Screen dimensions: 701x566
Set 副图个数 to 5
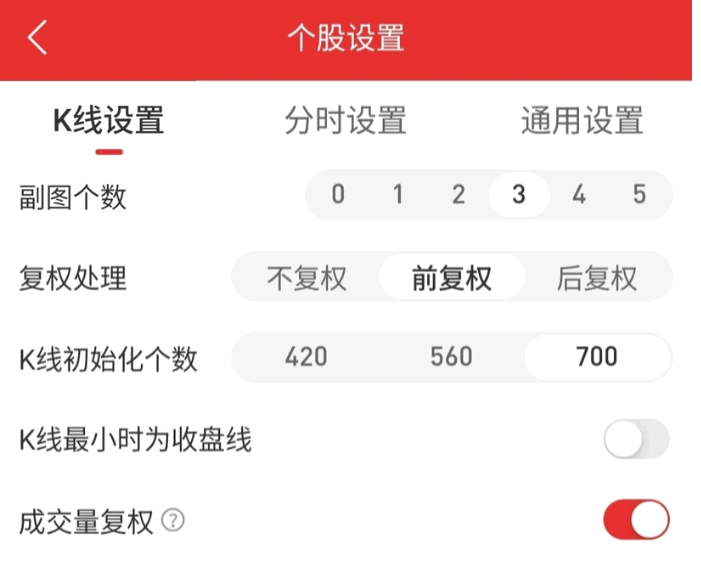[x=639, y=195]
